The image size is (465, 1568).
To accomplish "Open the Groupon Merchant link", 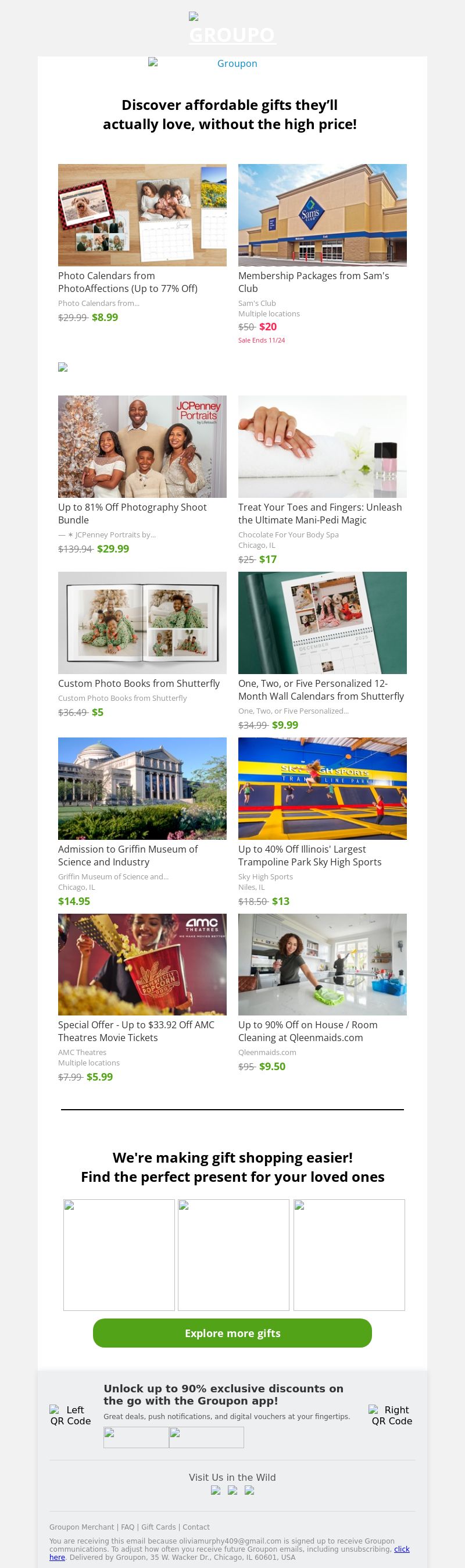I will click(x=81, y=1527).
